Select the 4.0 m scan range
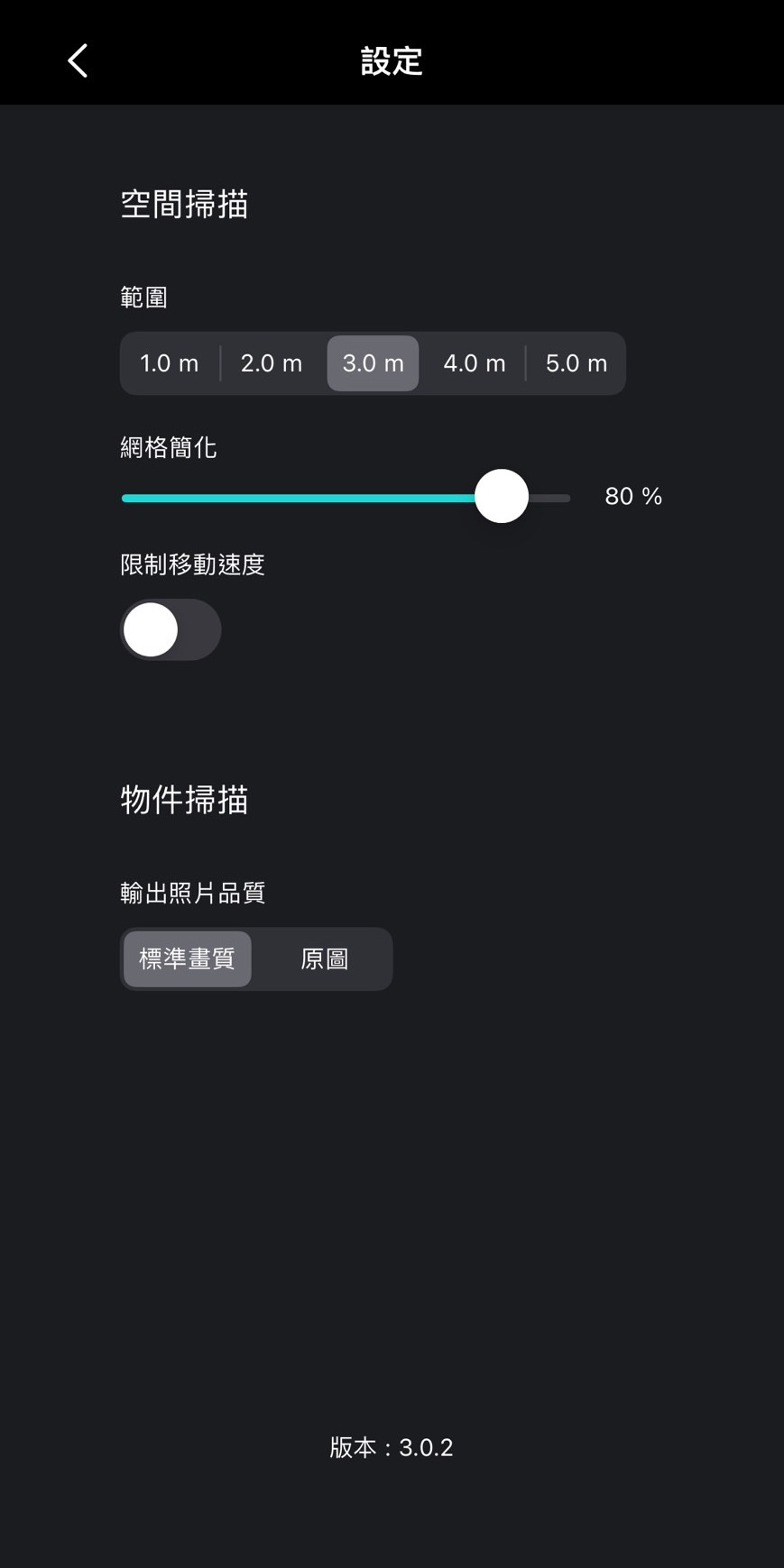The height and width of the screenshot is (1568, 784). click(475, 363)
